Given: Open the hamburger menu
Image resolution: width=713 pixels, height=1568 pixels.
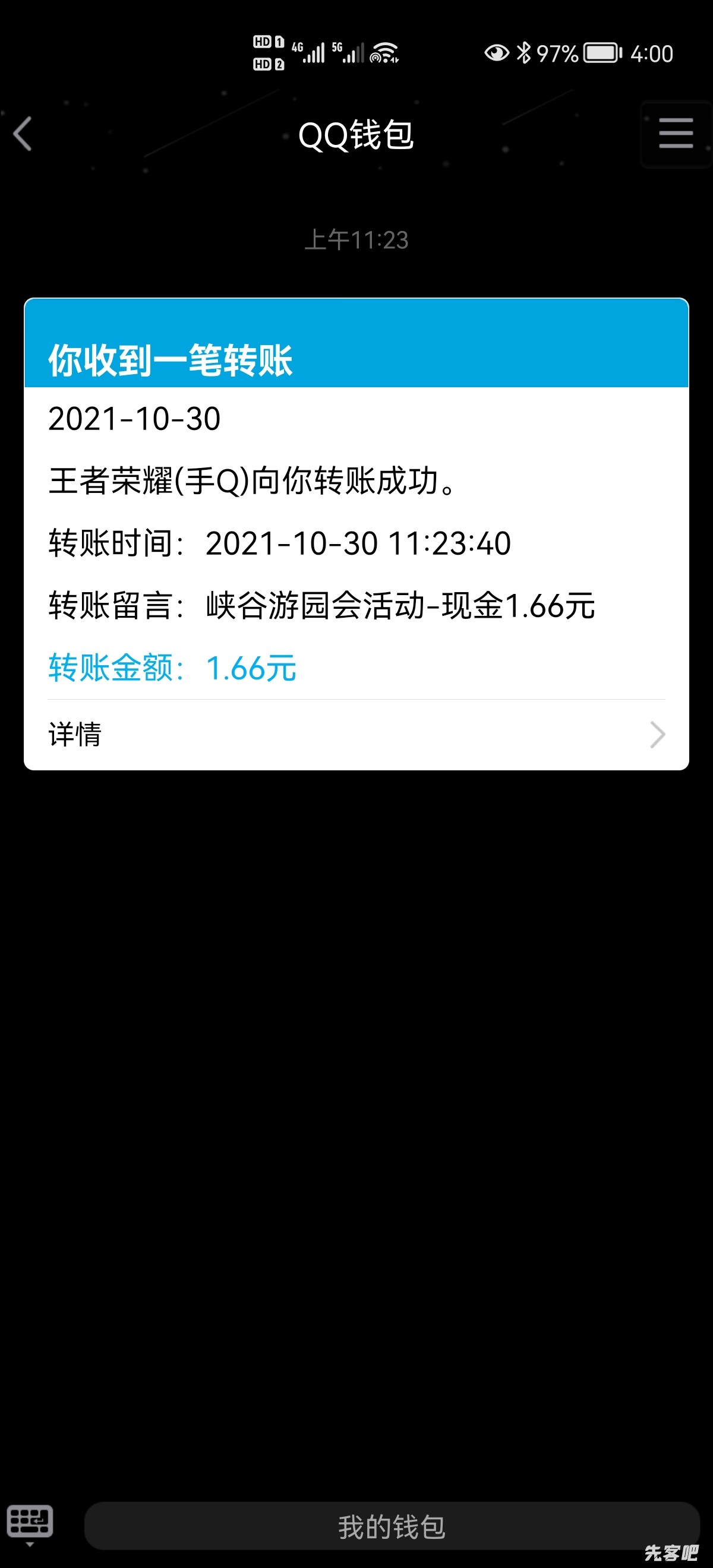Looking at the screenshot, I should point(675,134).
